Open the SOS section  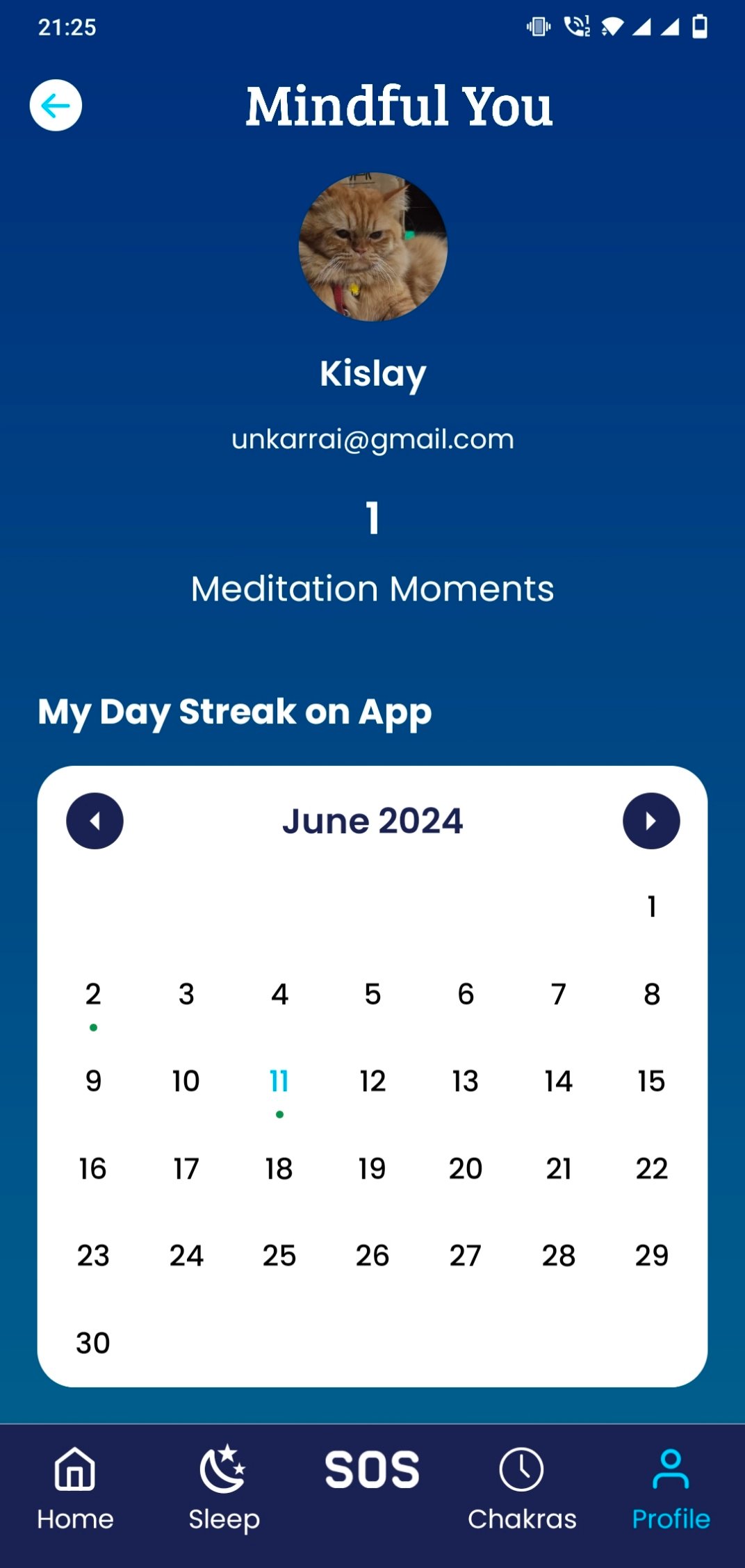click(372, 1471)
